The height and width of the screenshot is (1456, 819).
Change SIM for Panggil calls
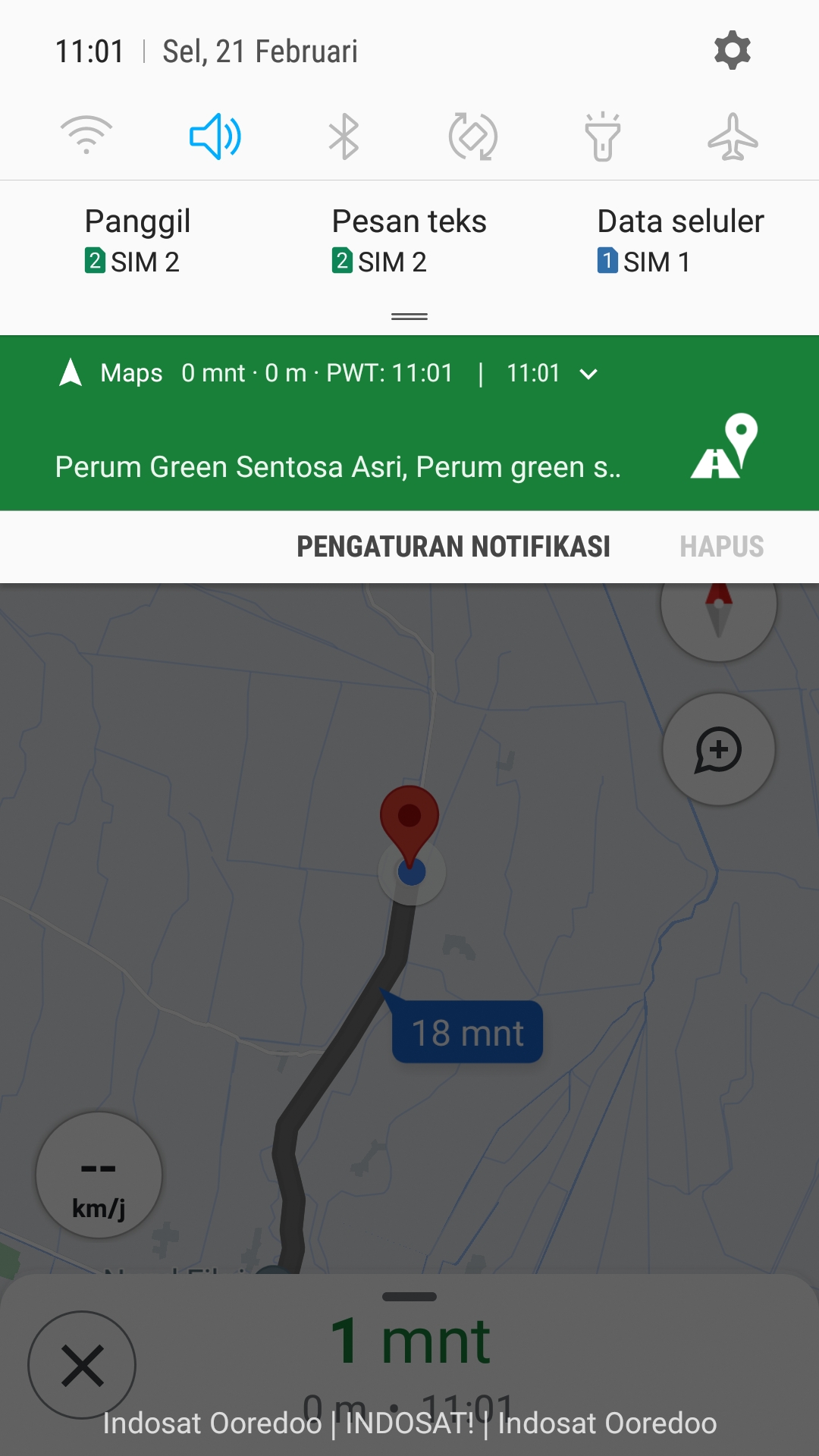click(x=136, y=241)
